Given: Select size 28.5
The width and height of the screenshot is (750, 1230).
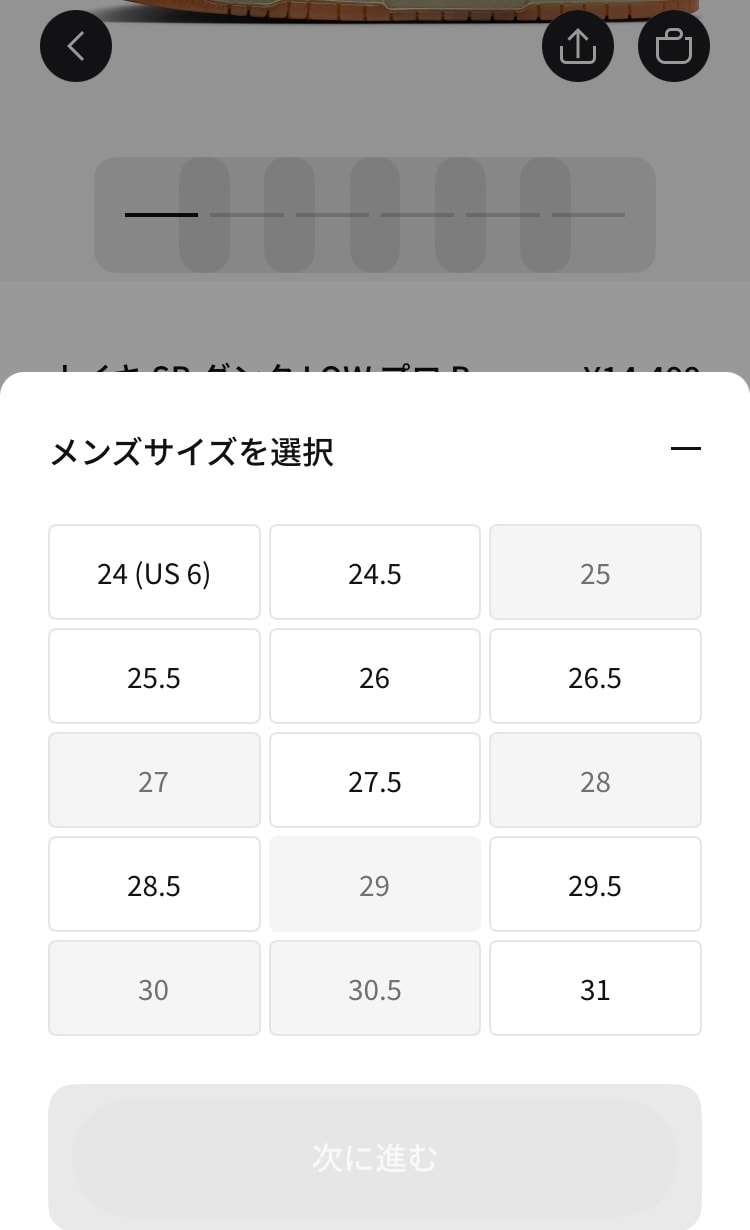Looking at the screenshot, I should [x=154, y=885].
